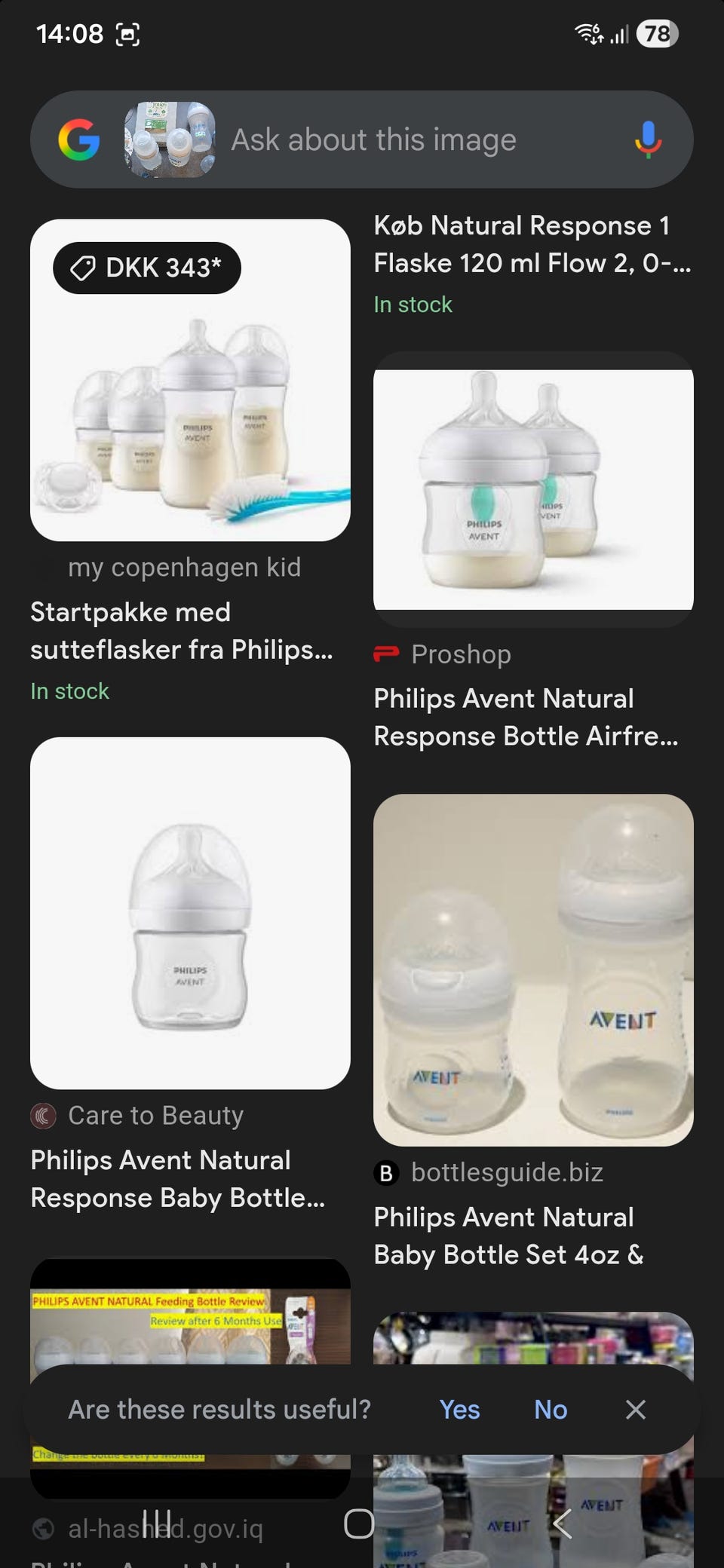Image resolution: width=724 pixels, height=1568 pixels.
Task: Click the globe icon beside al-hashed.gov.iq
Action: click(x=45, y=1529)
